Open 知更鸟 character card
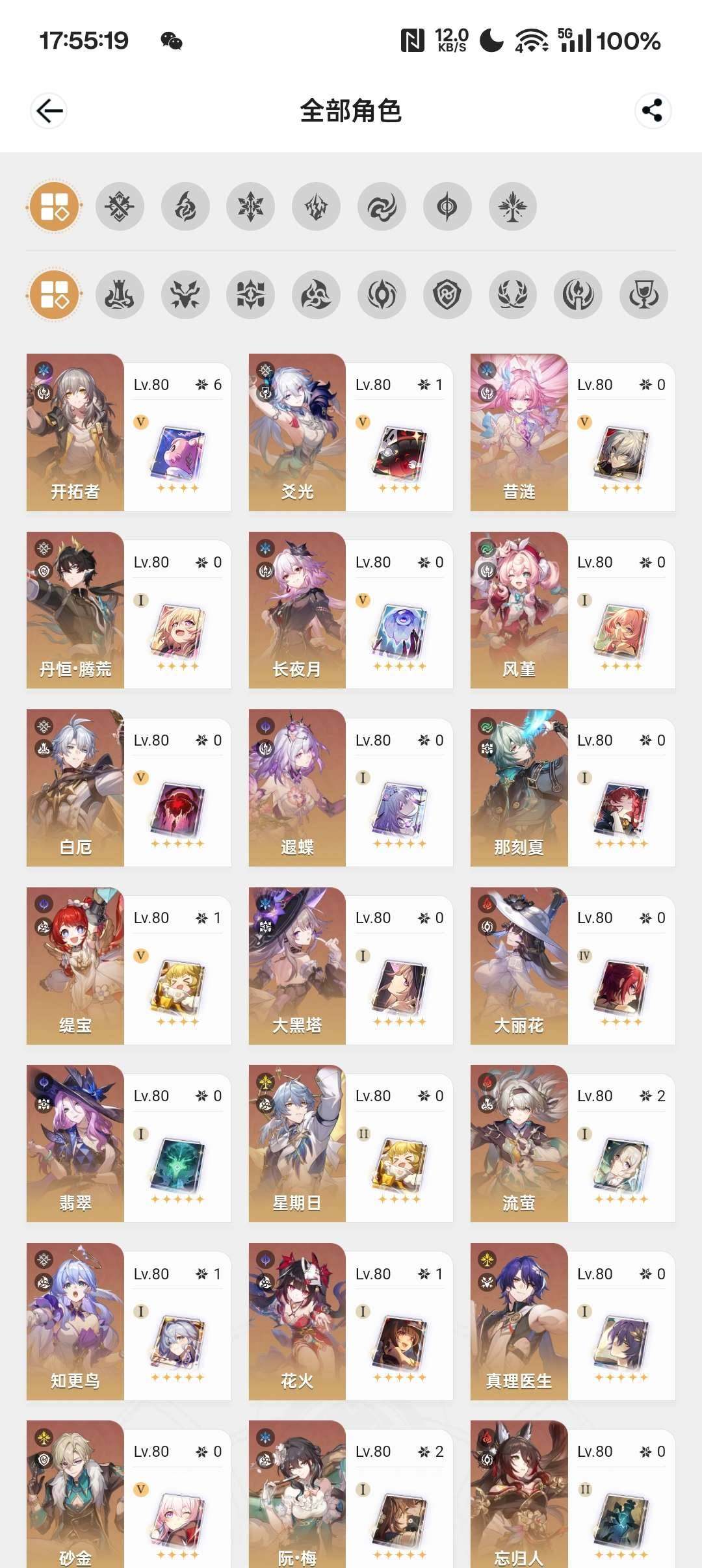 tap(75, 1321)
